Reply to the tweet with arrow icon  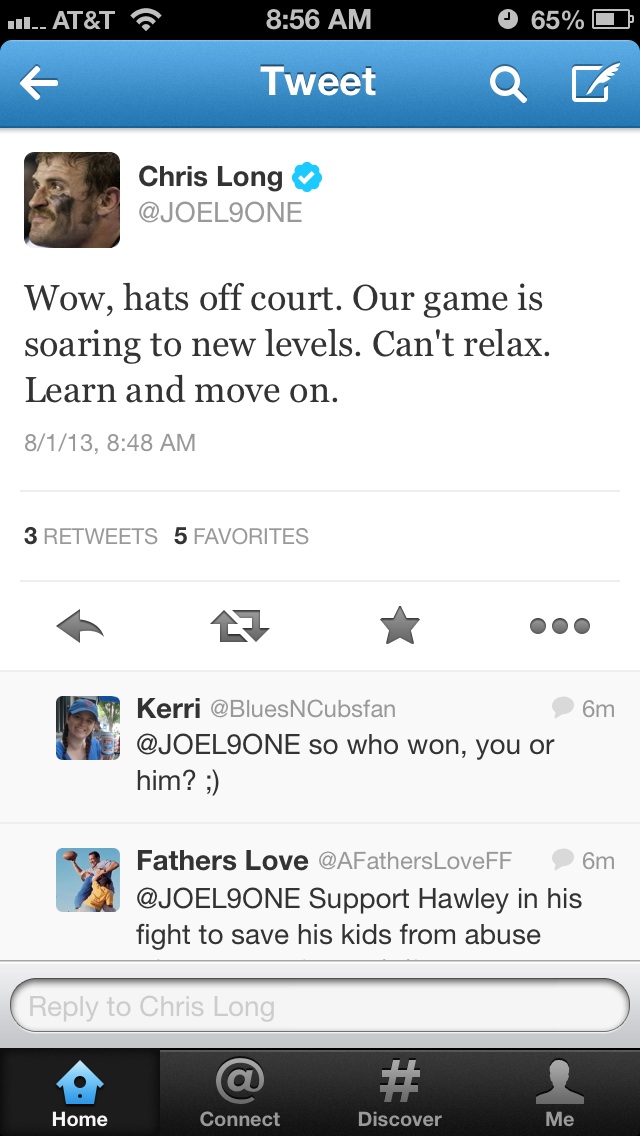[x=80, y=625]
